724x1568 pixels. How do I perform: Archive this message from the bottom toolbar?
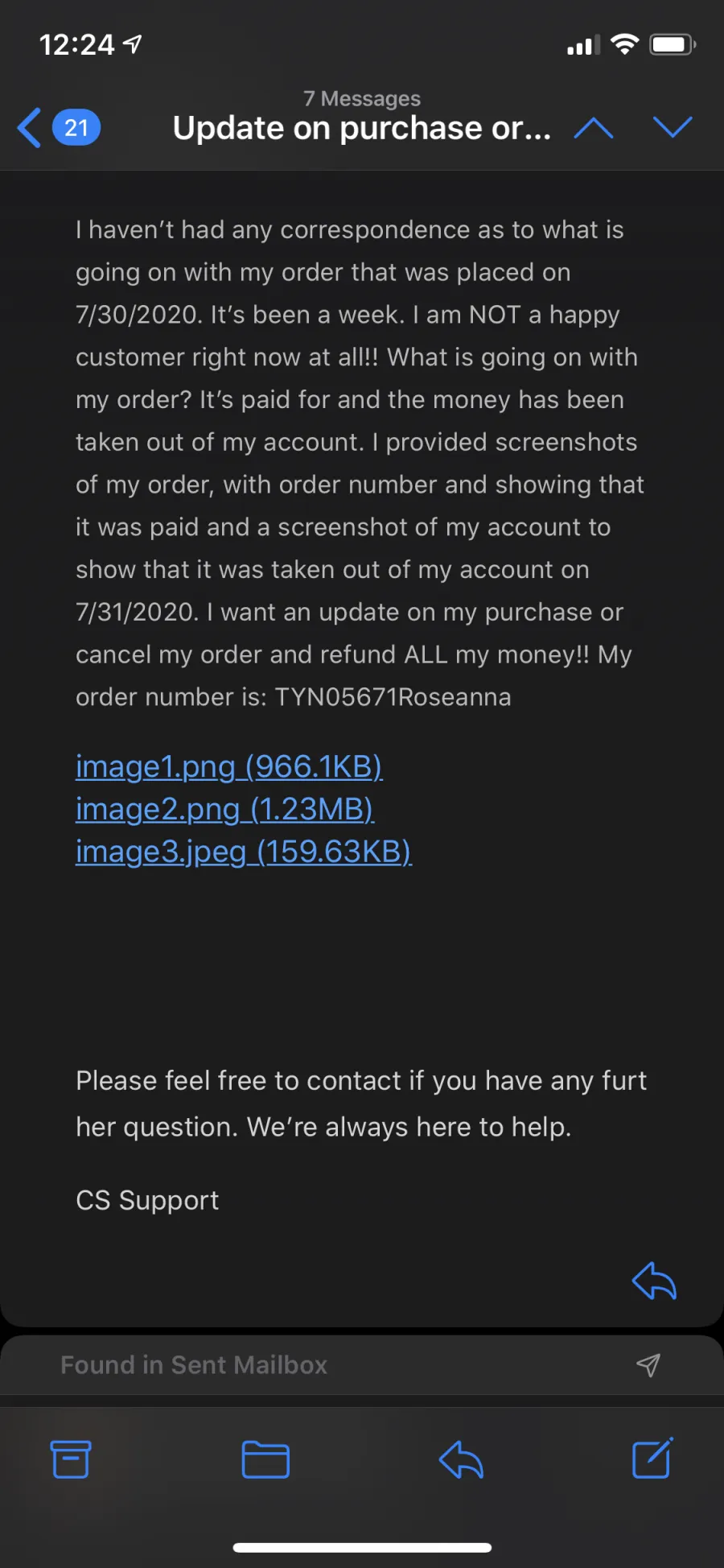[x=71, y=1459]
